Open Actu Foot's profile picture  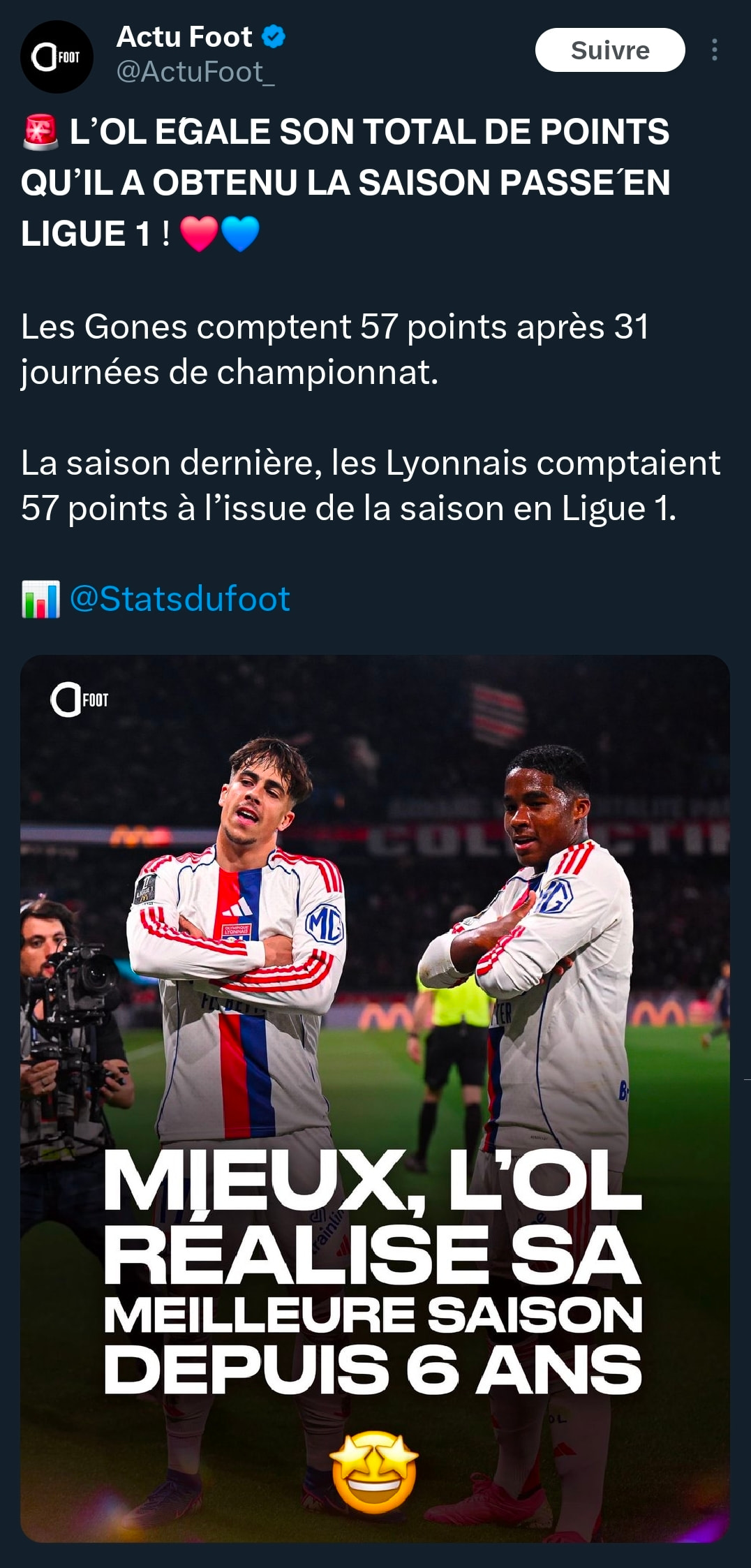point(57,57)
